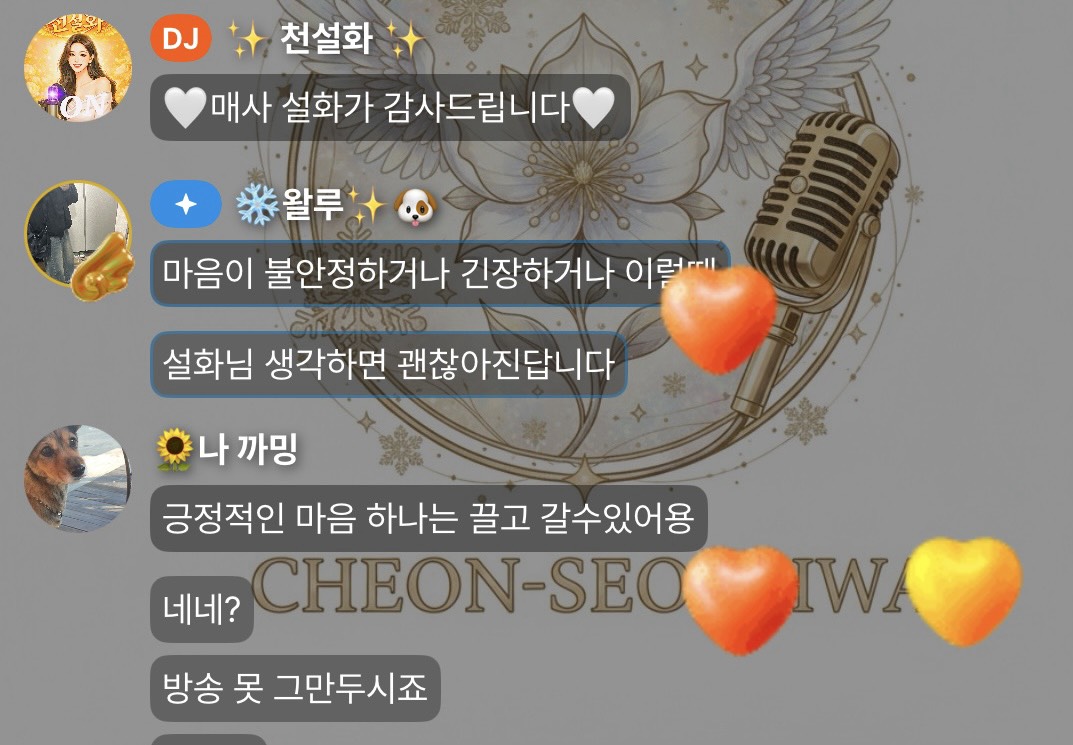Tap 나 까밍's dog profile photo
This screenshot has width=1073, height=745.
pyautogui.click(x=77, y=479)
